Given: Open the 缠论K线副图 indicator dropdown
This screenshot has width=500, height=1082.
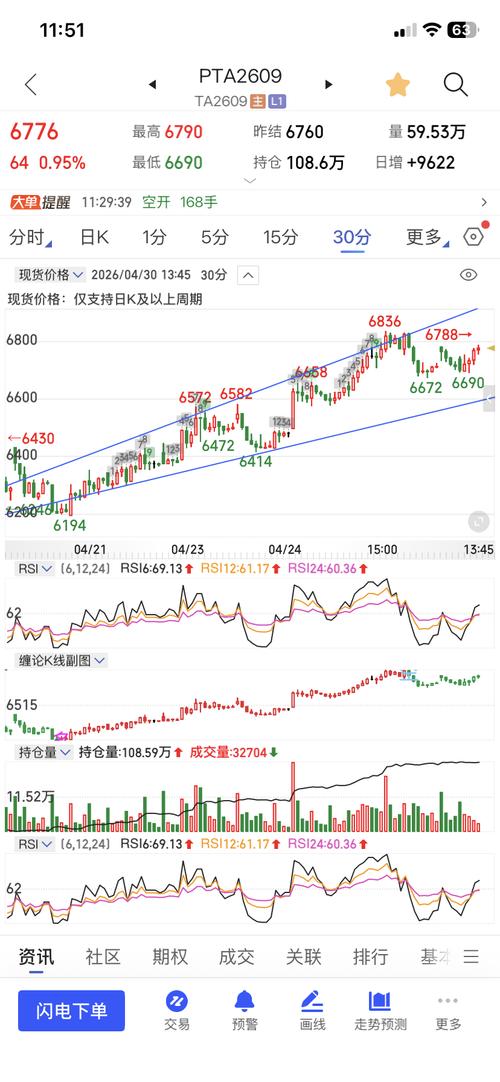Looking at the screenshot, I should tap(61, 660).
